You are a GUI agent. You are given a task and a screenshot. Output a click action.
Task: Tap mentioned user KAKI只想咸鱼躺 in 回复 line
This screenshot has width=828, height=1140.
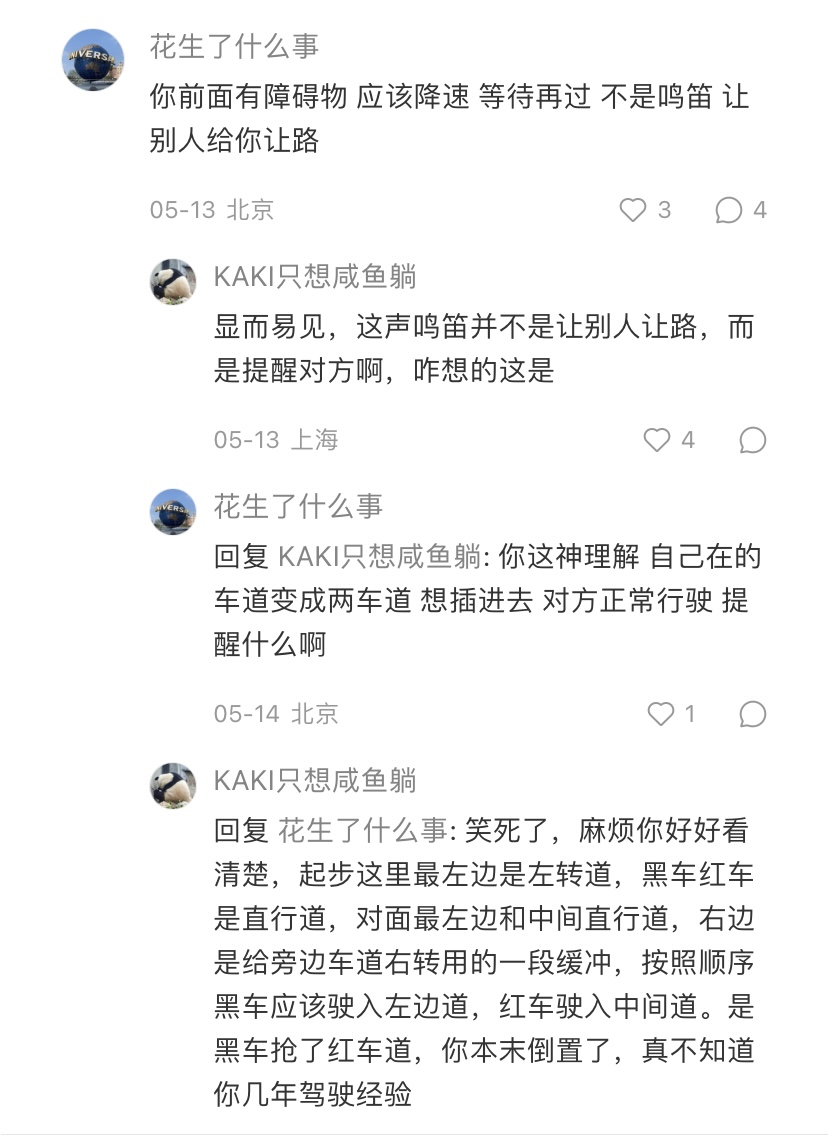pyautogui.click(x=378, y=555)
